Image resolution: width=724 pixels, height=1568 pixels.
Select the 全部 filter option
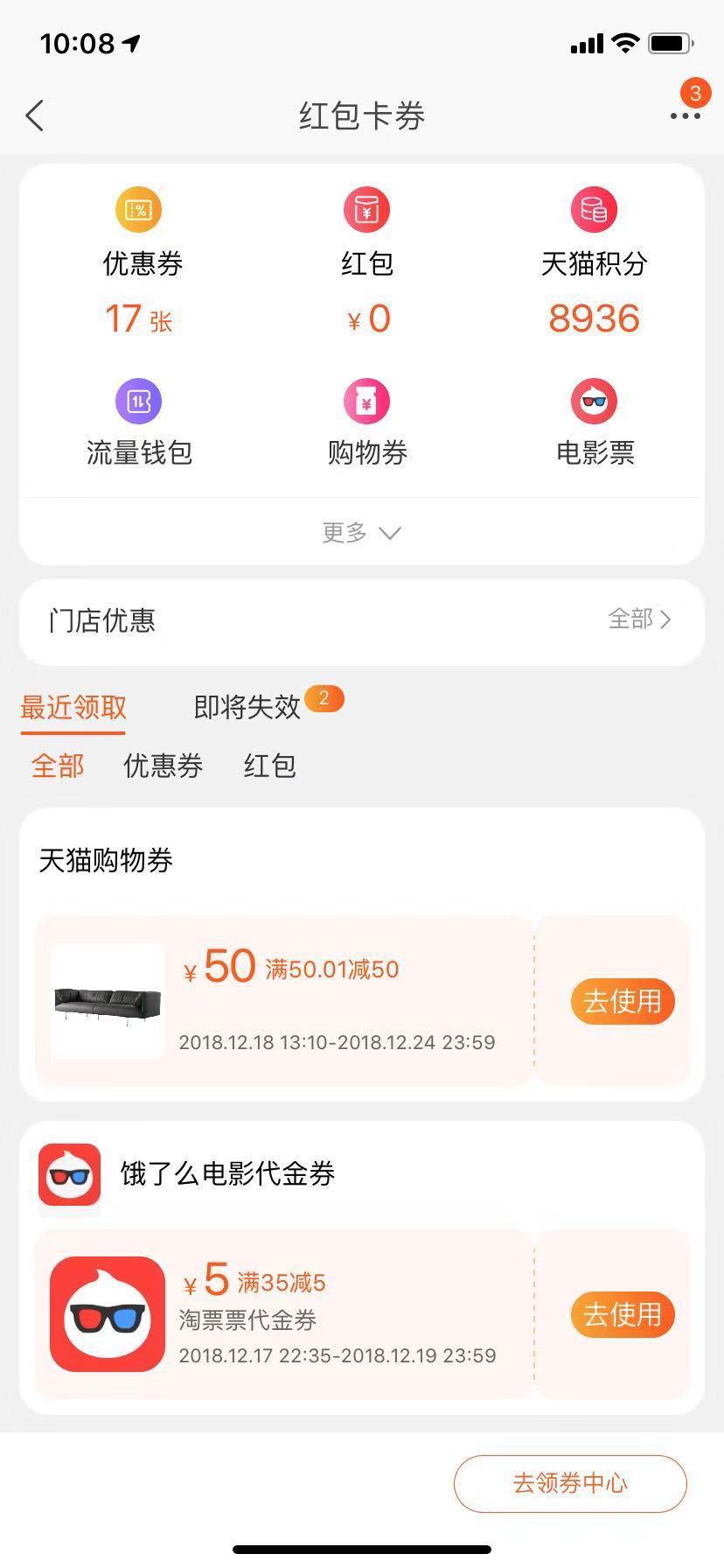tap(57, 766)
